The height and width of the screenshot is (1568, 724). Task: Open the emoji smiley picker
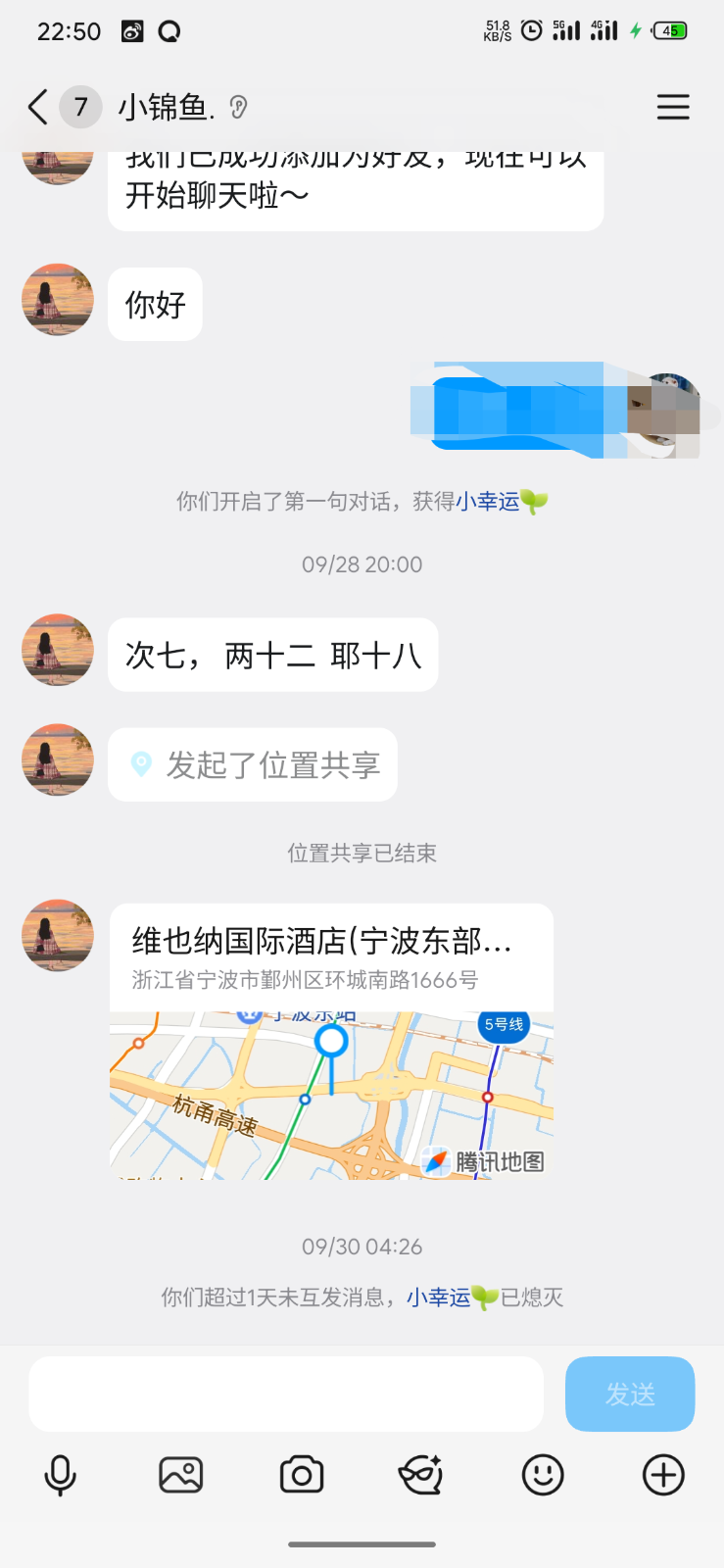click(542, 1474)
